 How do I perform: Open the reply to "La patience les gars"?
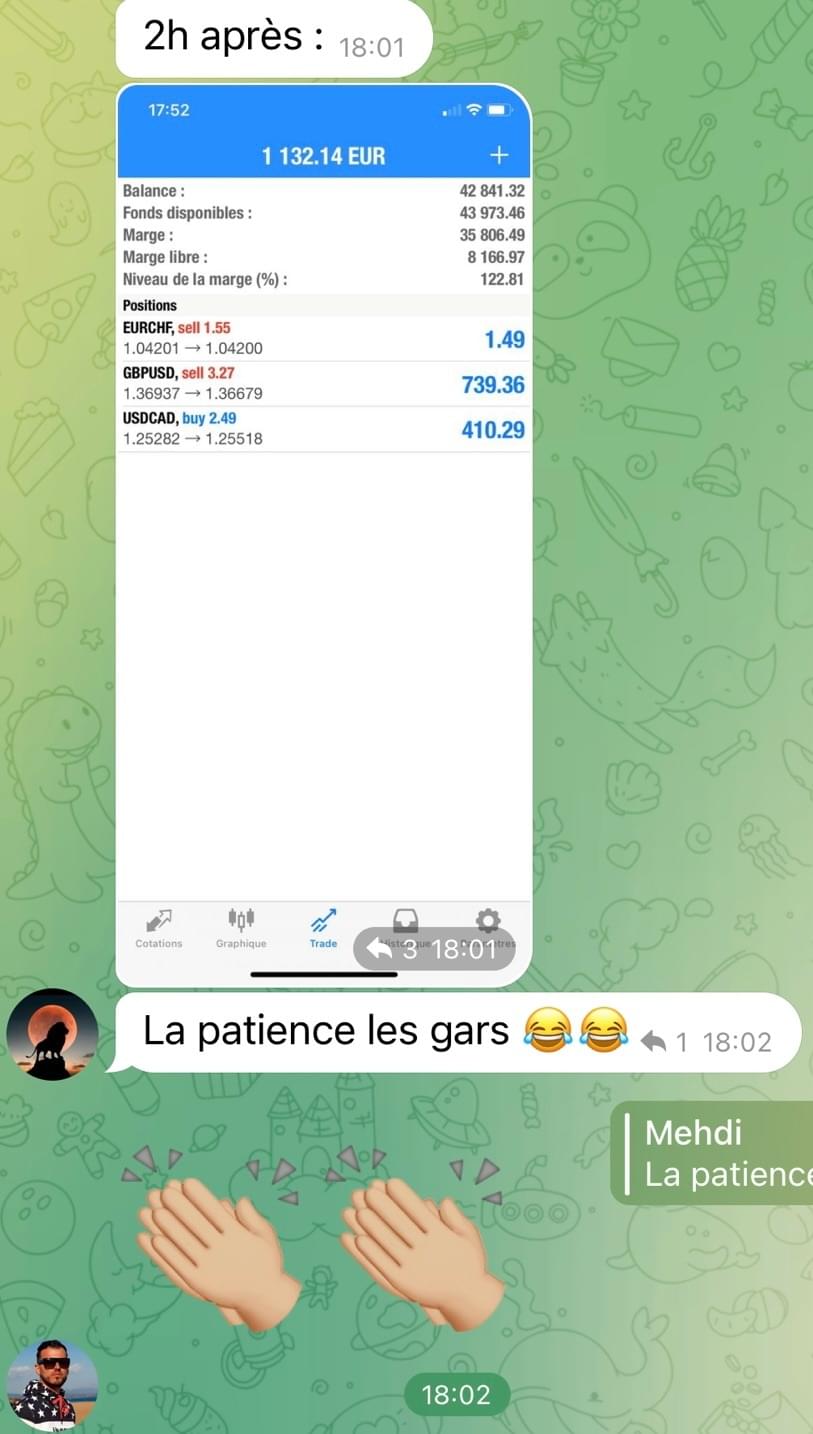click(664, 1042)
